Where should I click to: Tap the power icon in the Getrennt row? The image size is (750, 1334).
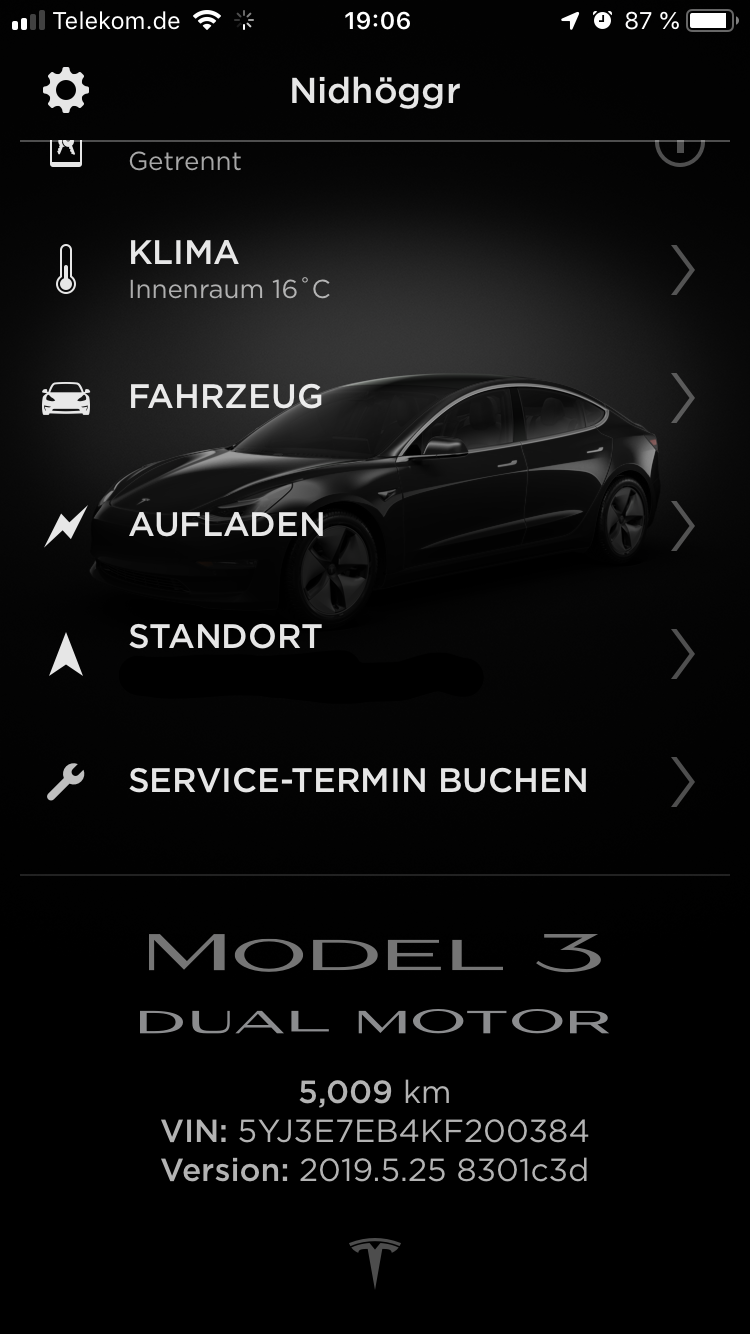point(680,150)
